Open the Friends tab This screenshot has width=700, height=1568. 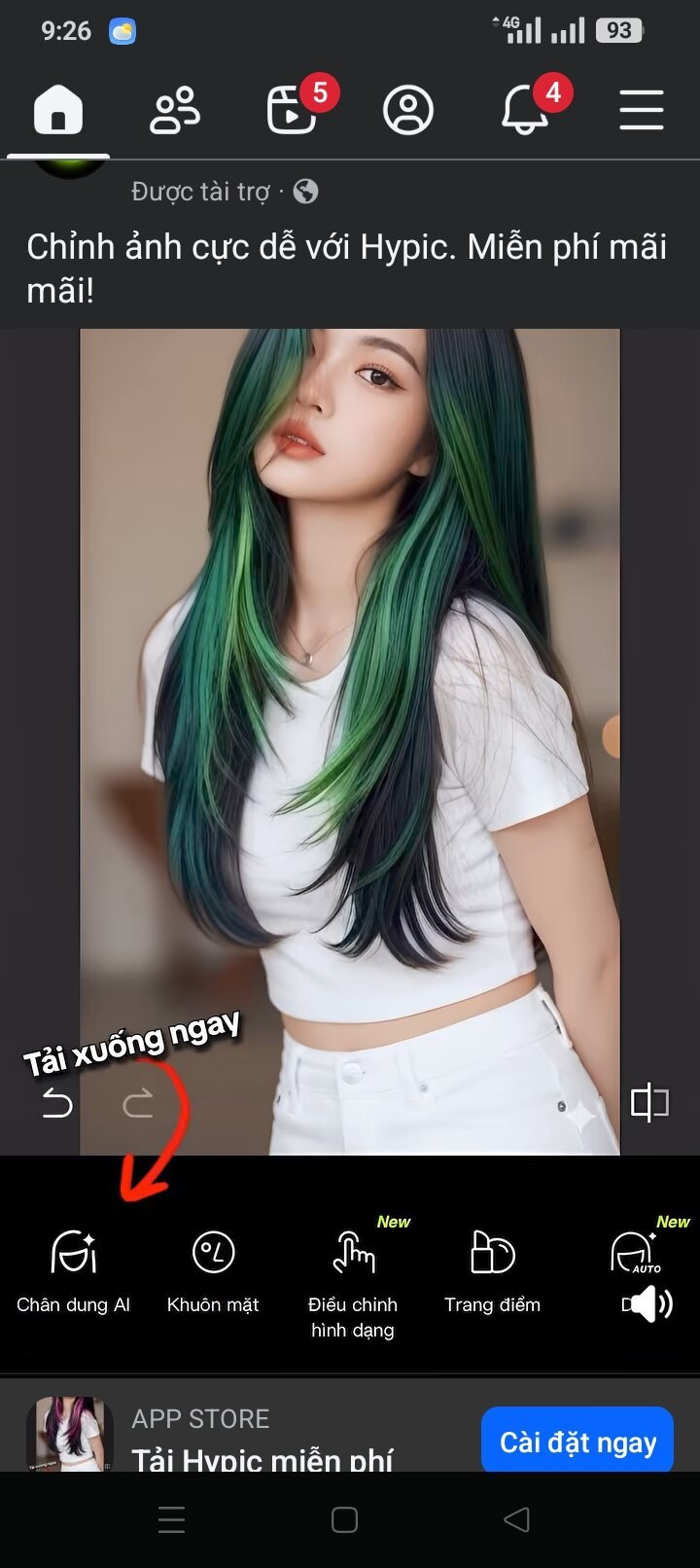coord(175,109)
